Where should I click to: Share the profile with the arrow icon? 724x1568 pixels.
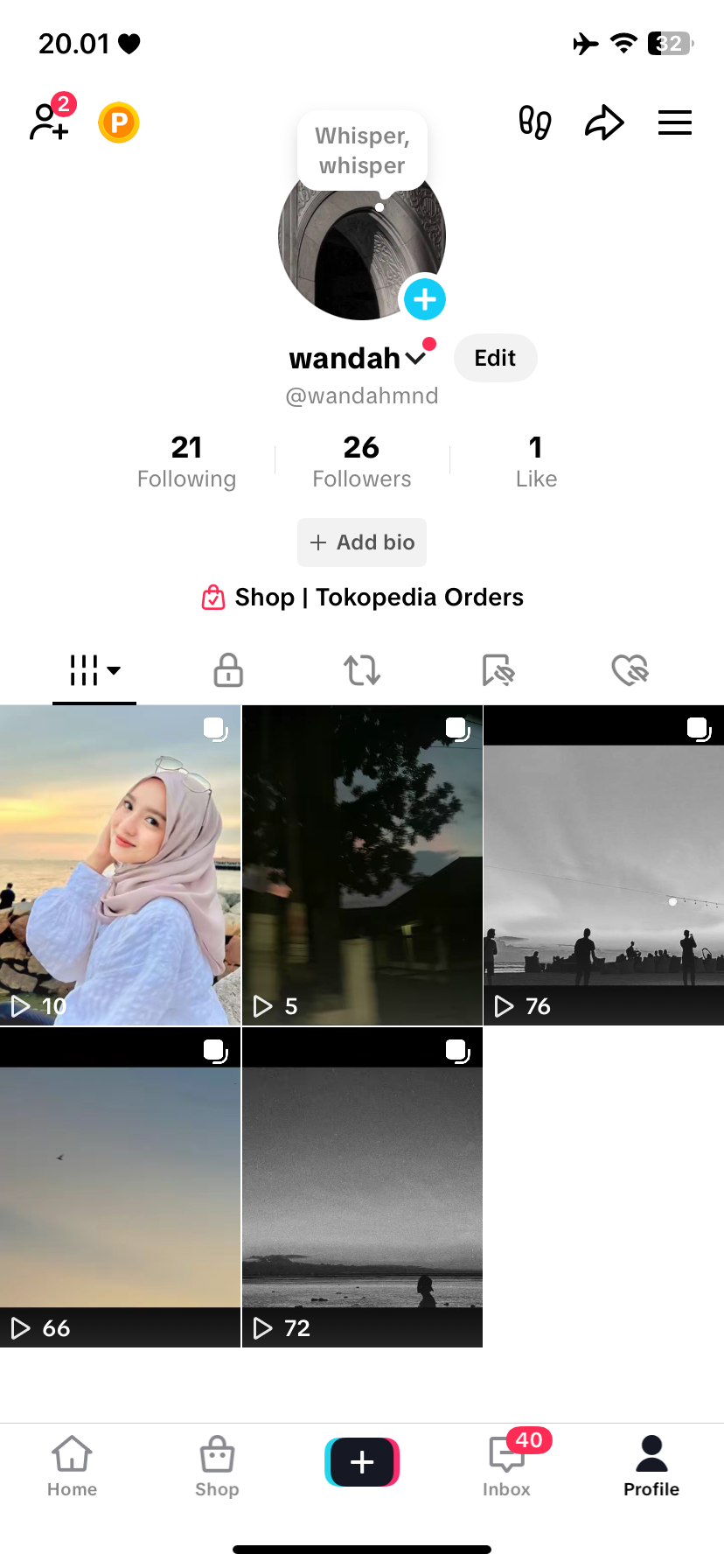pos(604,122)
